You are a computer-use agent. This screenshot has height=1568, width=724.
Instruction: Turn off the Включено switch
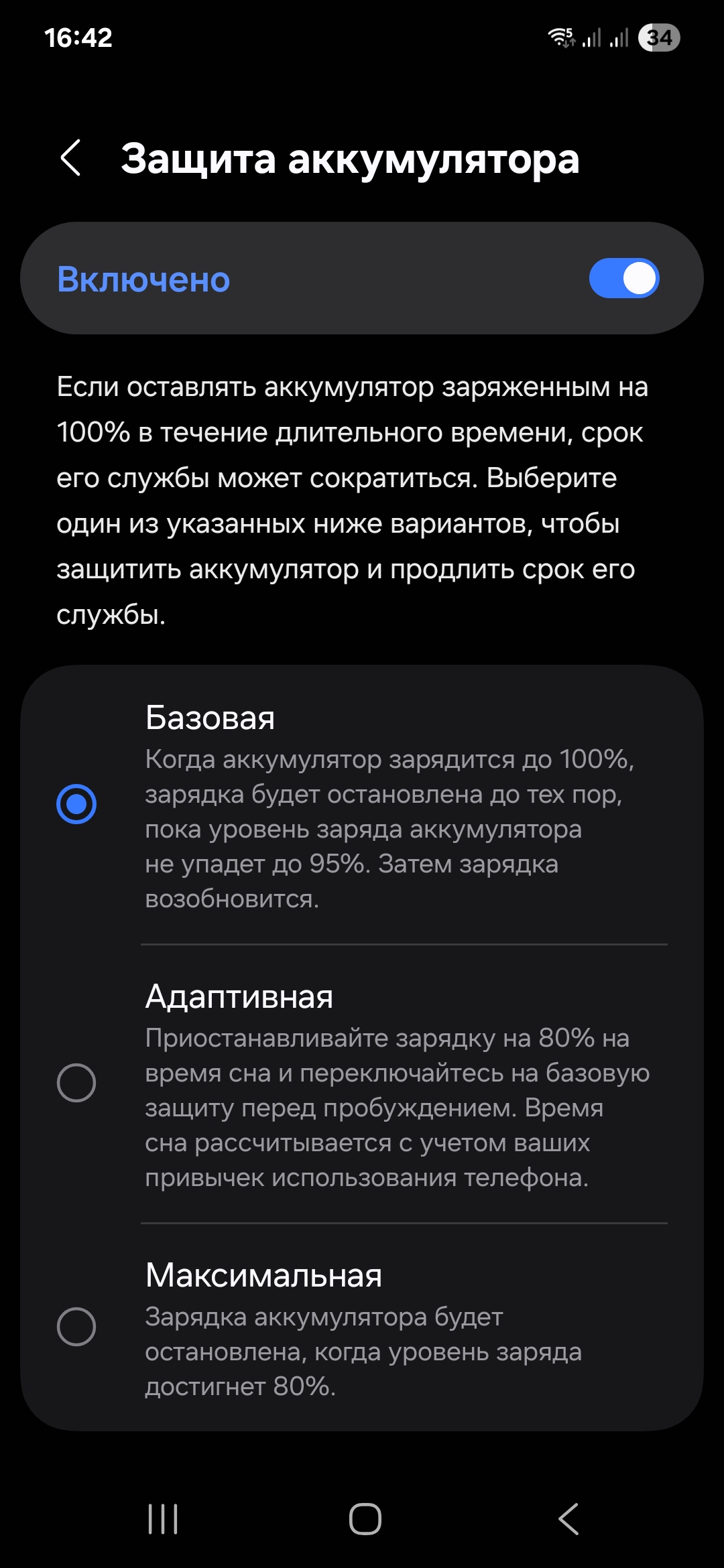624,278
